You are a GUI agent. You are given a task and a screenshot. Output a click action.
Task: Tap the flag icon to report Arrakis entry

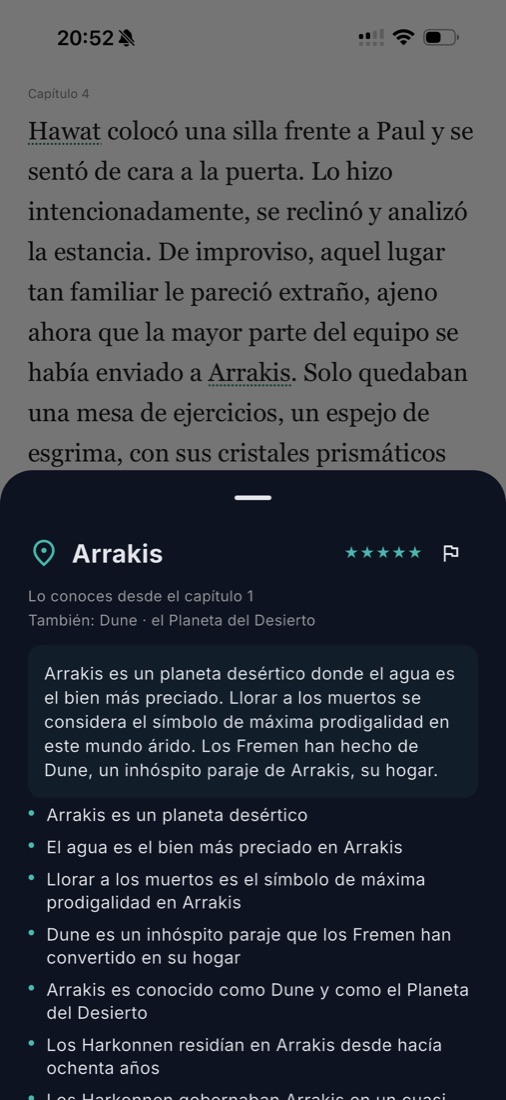(x=451, y=554)
